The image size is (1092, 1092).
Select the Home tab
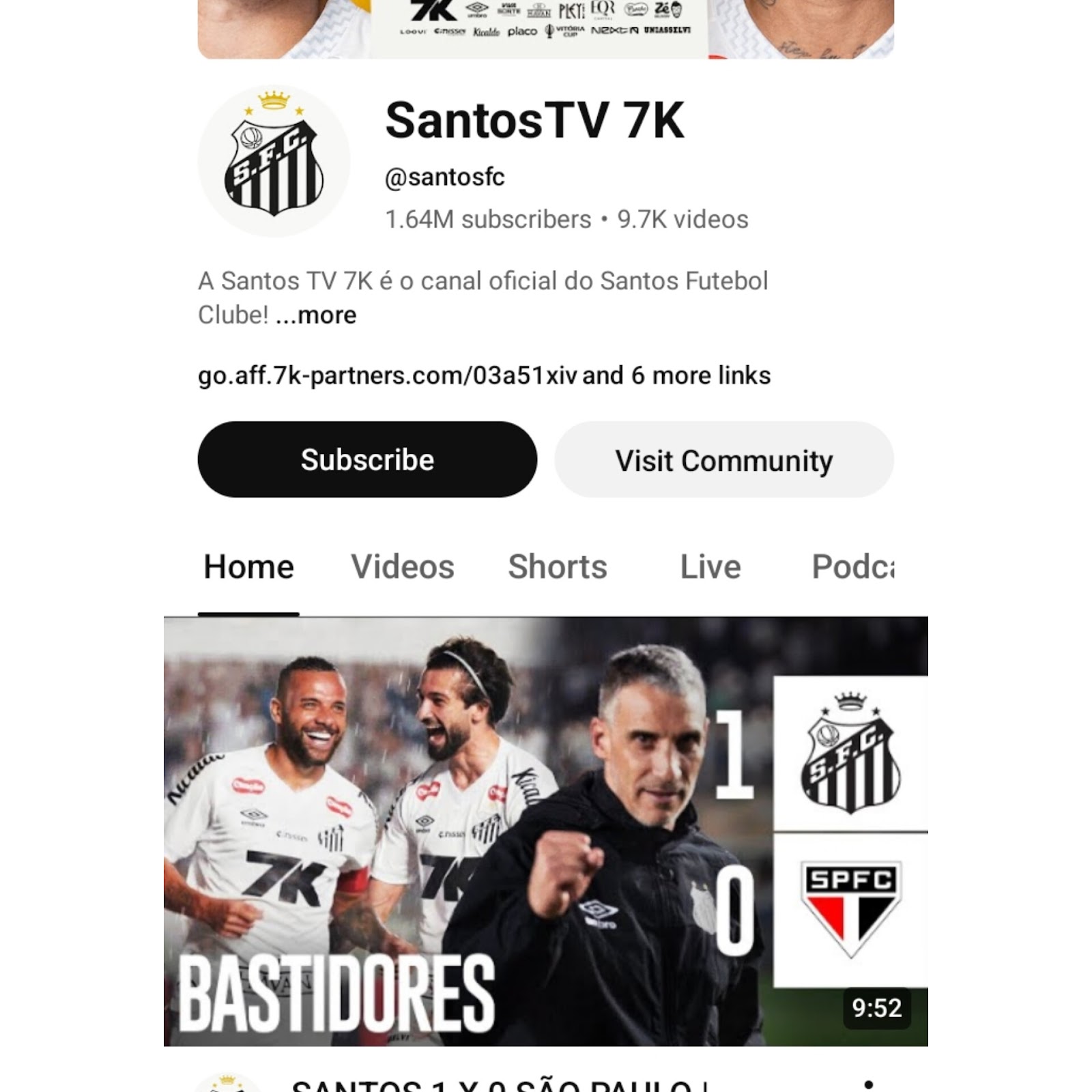tap(248, 566)
